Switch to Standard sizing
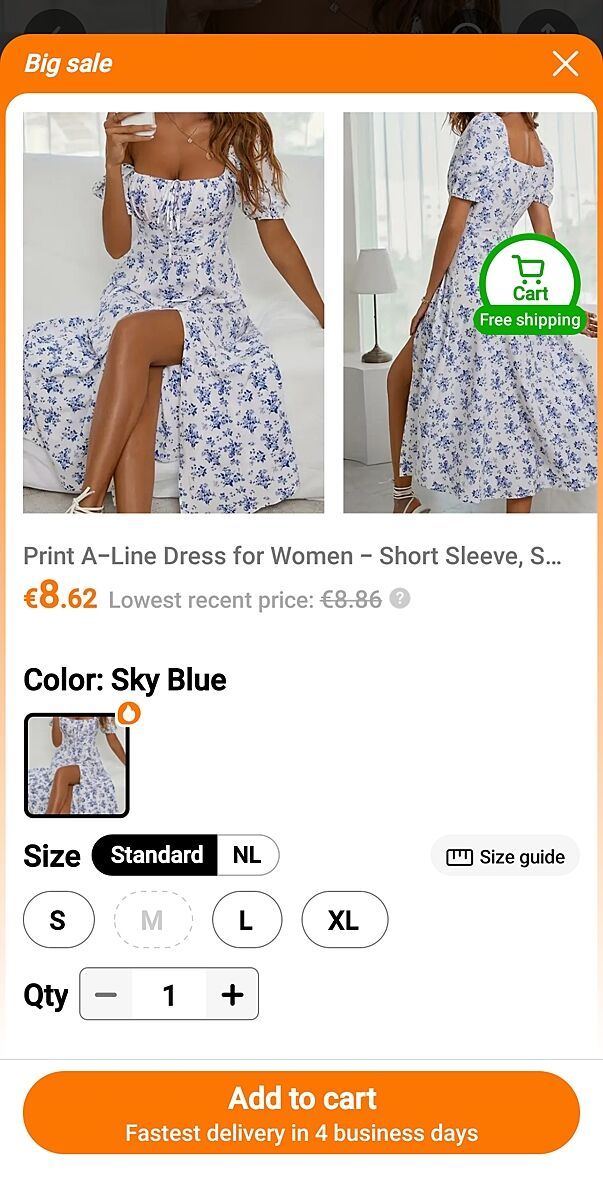603x1200 pixels. coord(156,855)
